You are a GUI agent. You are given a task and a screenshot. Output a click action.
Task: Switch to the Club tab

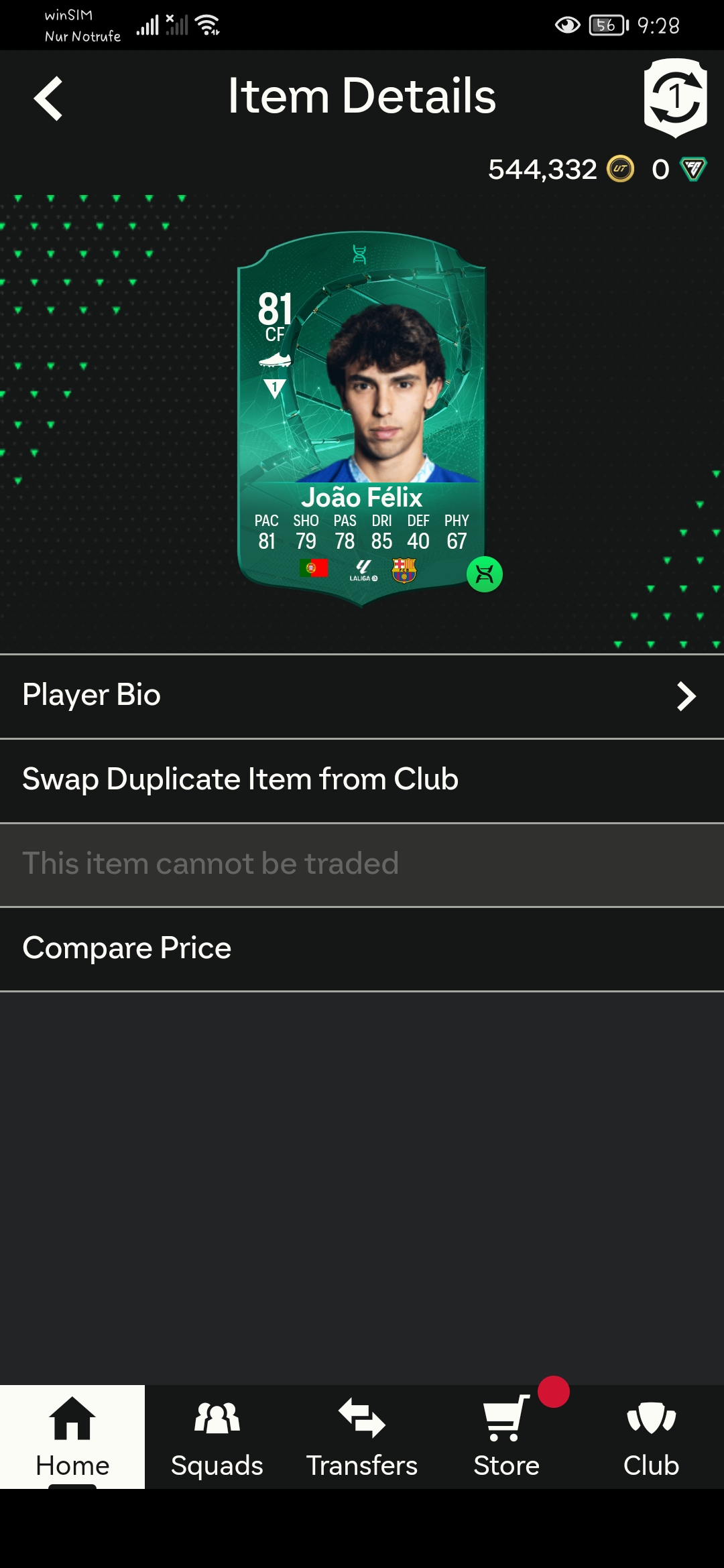[651, 1436]
